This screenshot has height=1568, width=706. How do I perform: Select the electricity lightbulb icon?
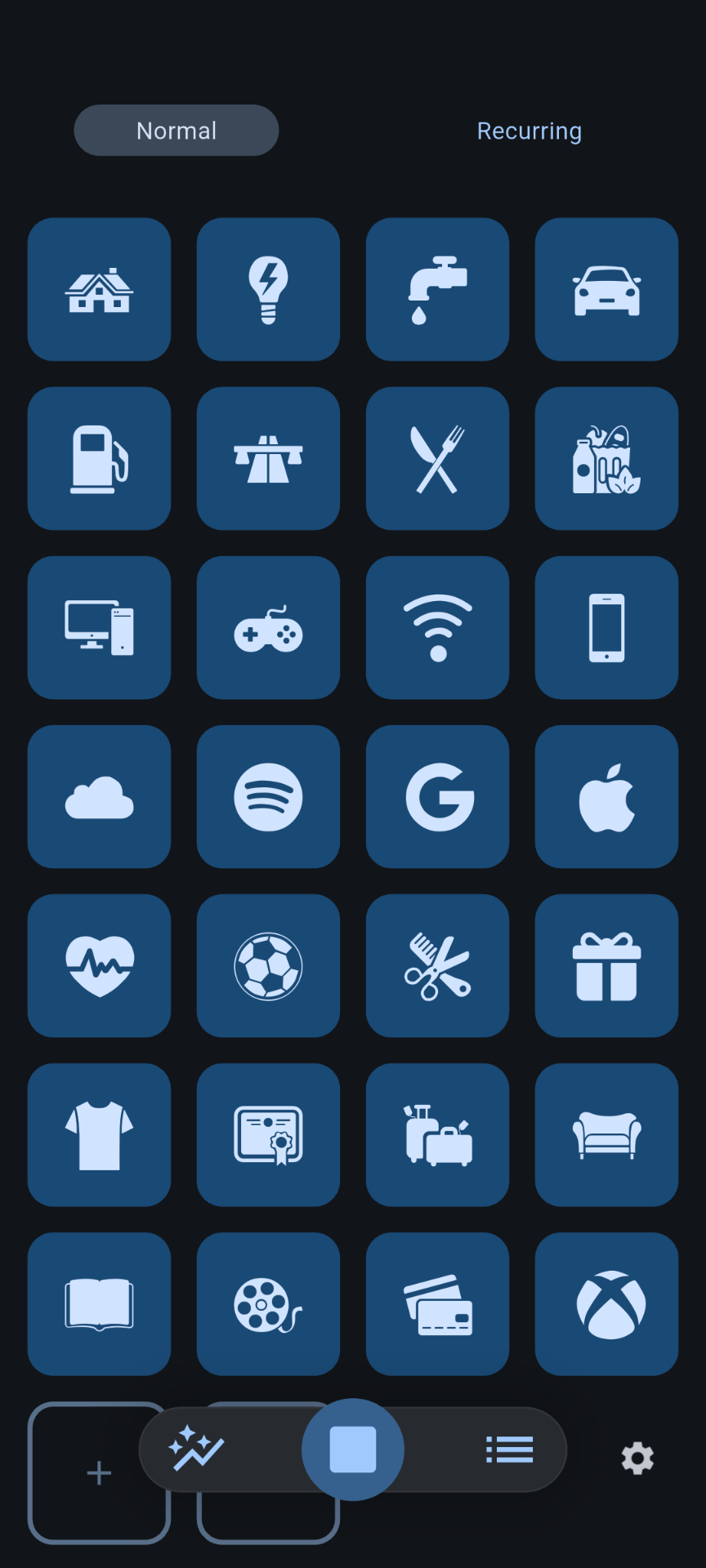point(268,289)
